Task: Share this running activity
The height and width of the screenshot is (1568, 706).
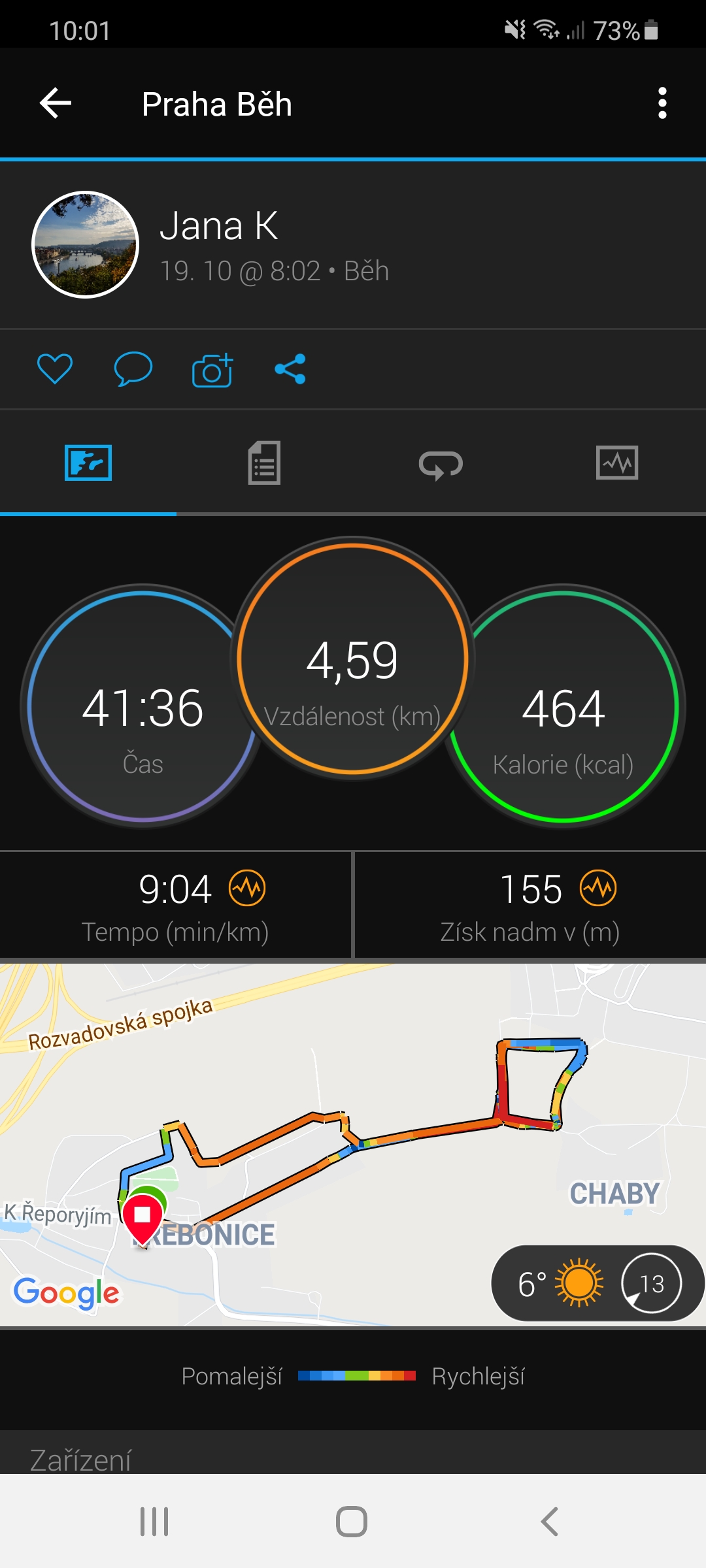Action: (x=290, y=369)
